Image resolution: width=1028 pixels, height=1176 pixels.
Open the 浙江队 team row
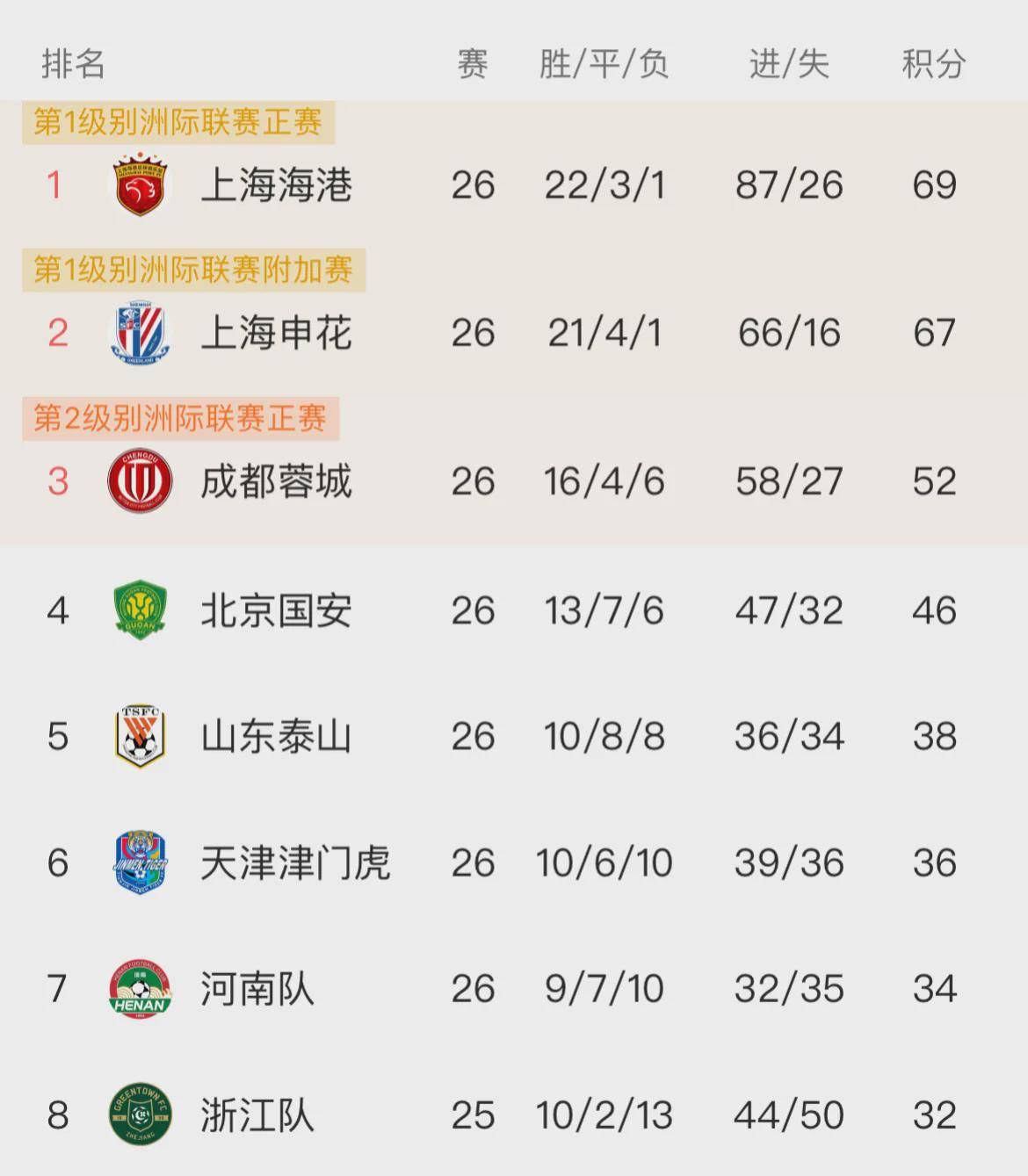pyautogui.click(x=257, y=1115)
